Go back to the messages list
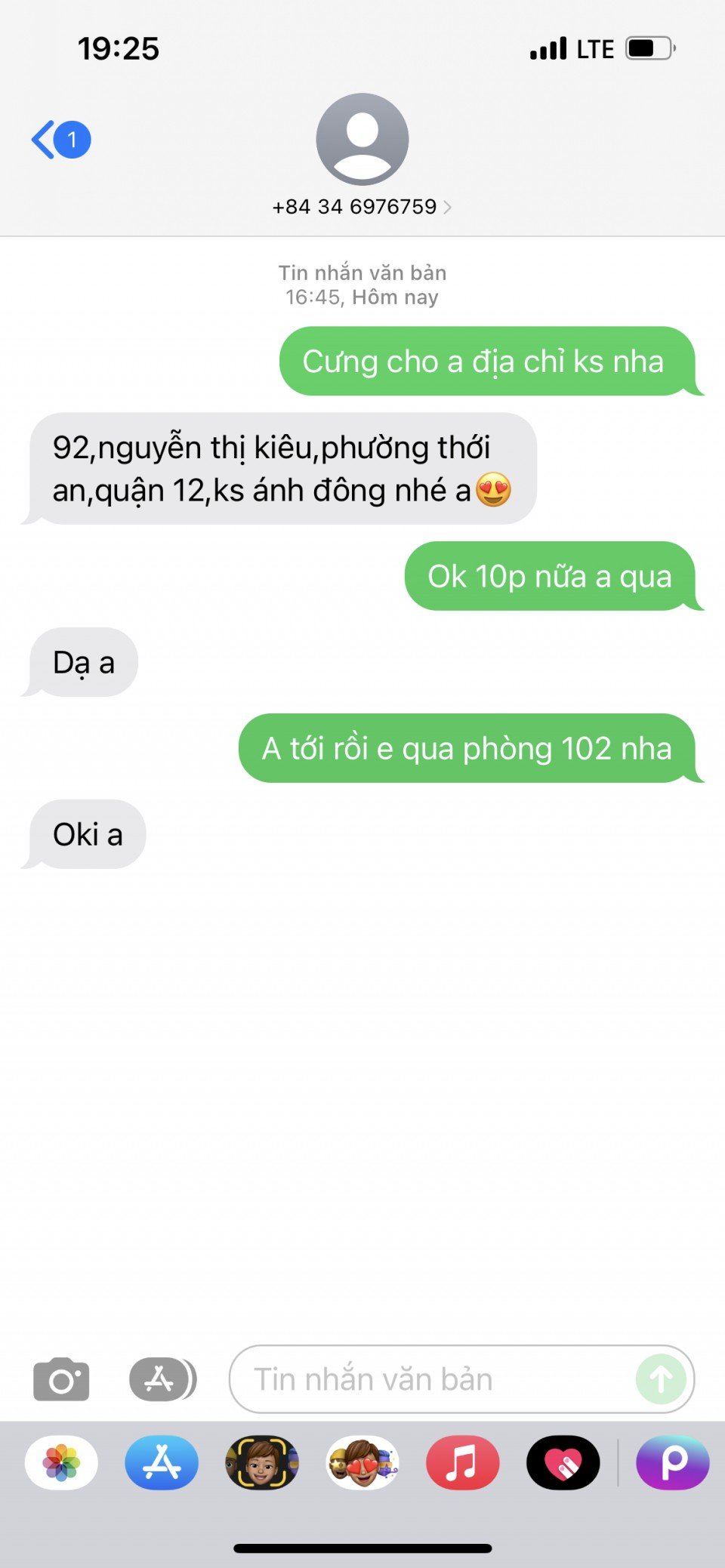Viewport: 725px width, 1568px height. [x=60, y=140]
